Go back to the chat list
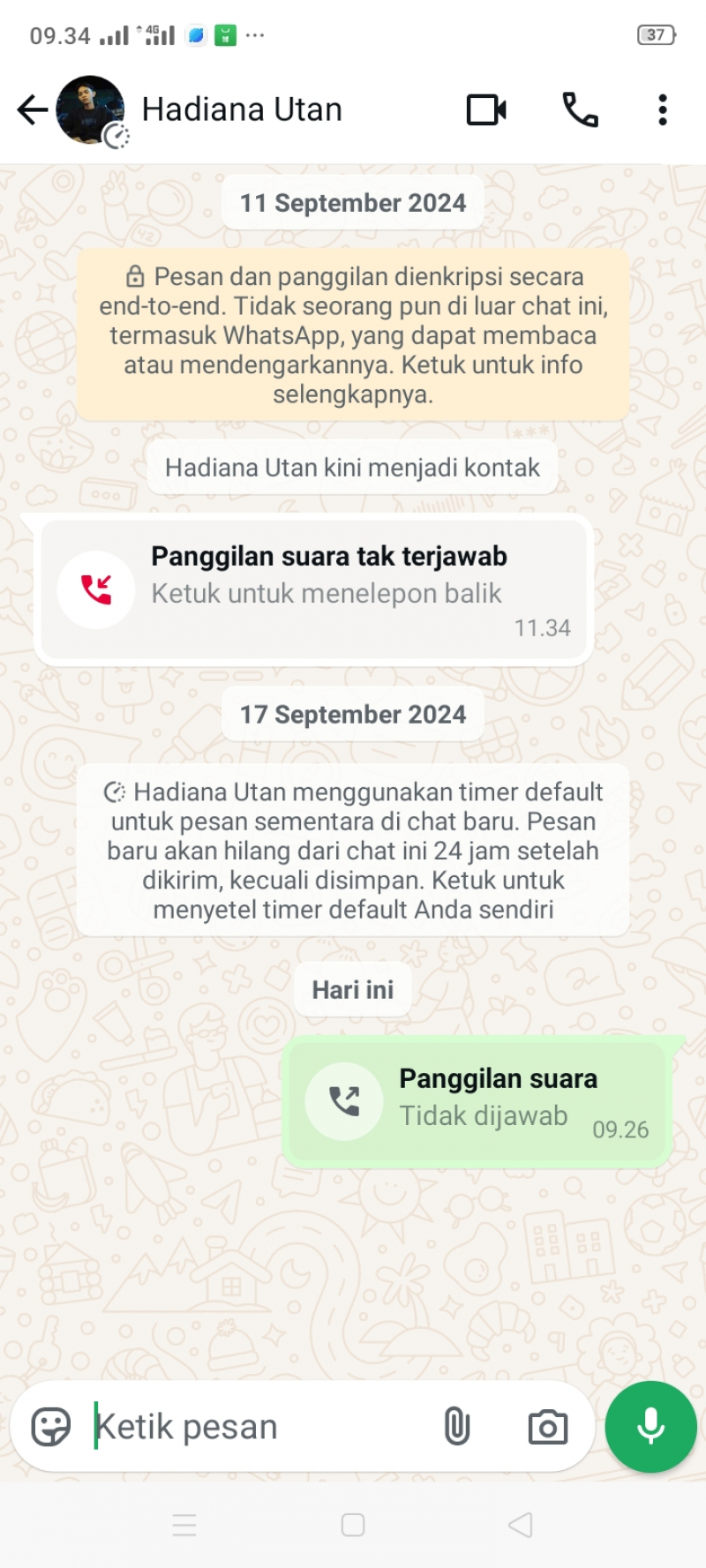706x1568 pixels. tap(32, 110)
